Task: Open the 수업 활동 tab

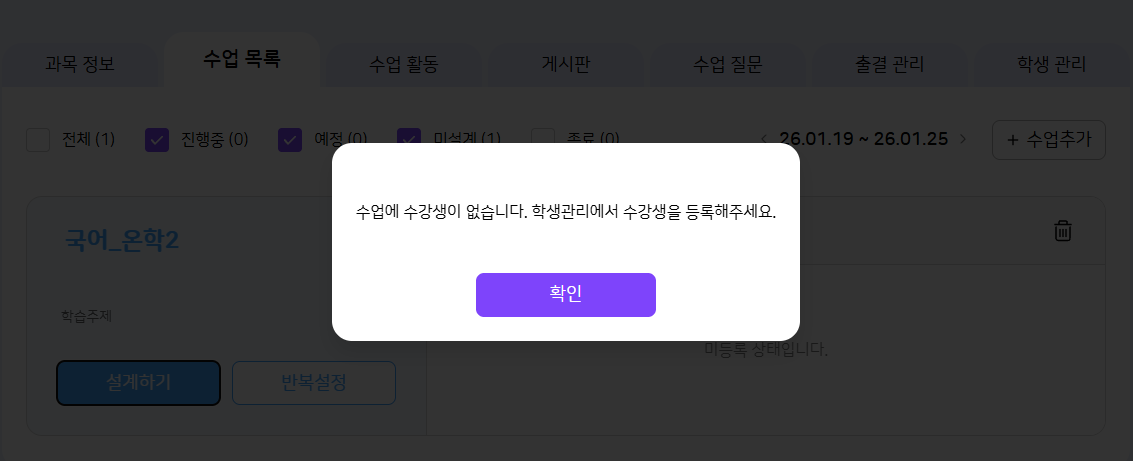Action: click(x=403, y=65)
